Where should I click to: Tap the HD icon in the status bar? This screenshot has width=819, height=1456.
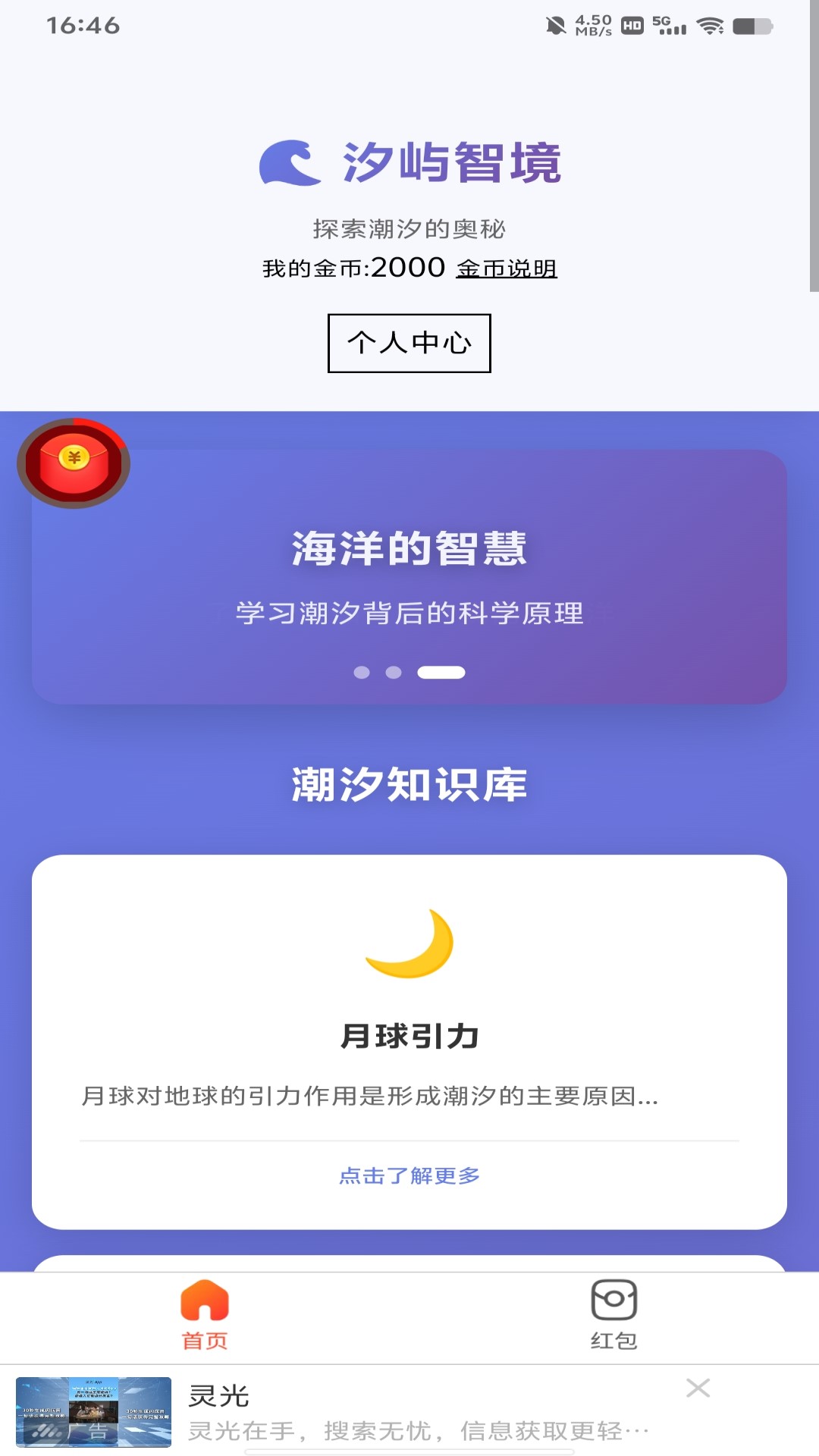tap(633, 25)
